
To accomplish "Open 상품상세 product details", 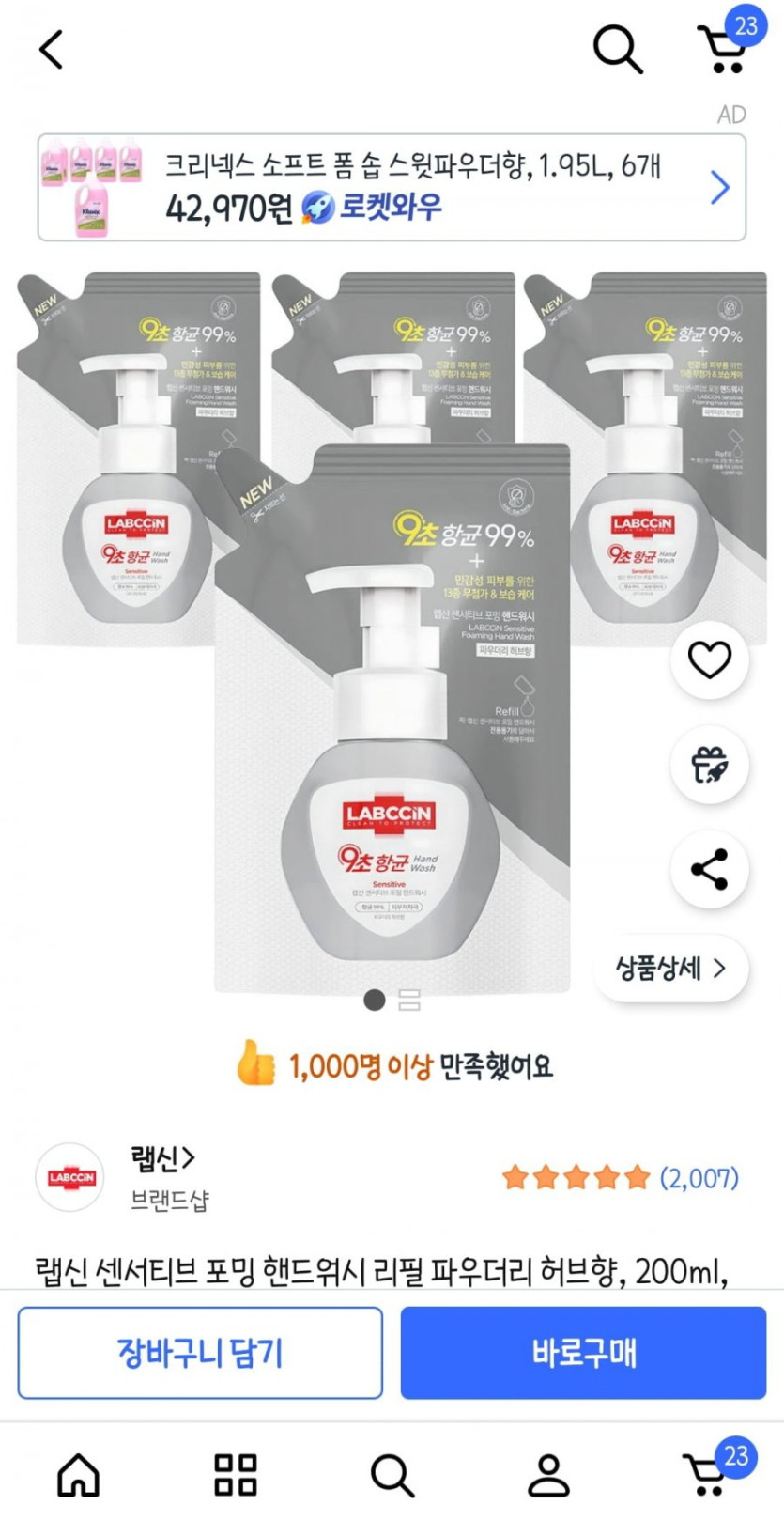I will coord(670,969).
